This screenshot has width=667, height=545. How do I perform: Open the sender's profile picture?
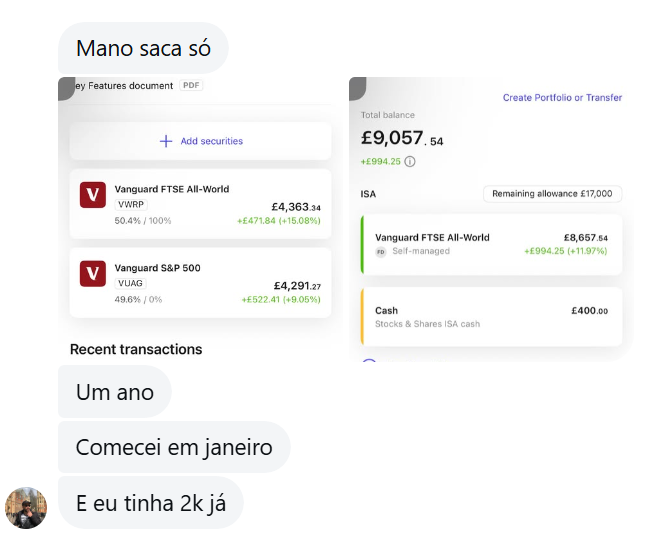[x=26, y=508]
